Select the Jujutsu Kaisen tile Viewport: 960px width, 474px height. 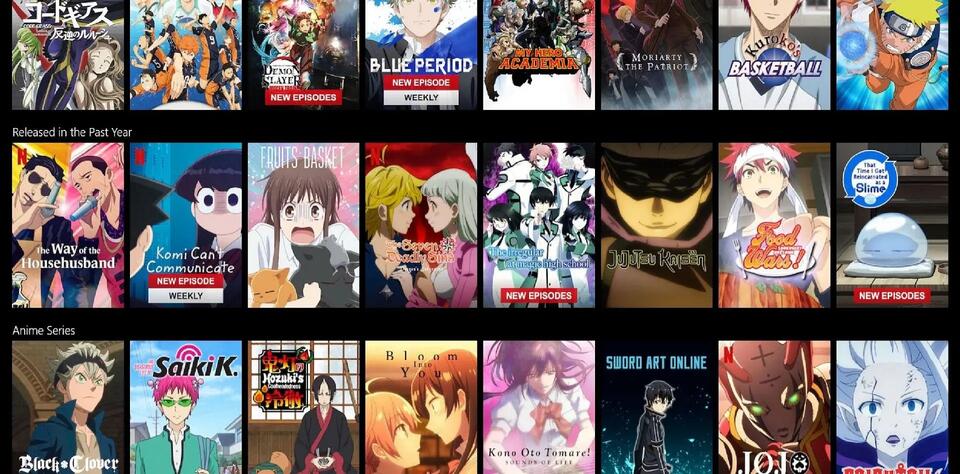[x=657, y=225]
